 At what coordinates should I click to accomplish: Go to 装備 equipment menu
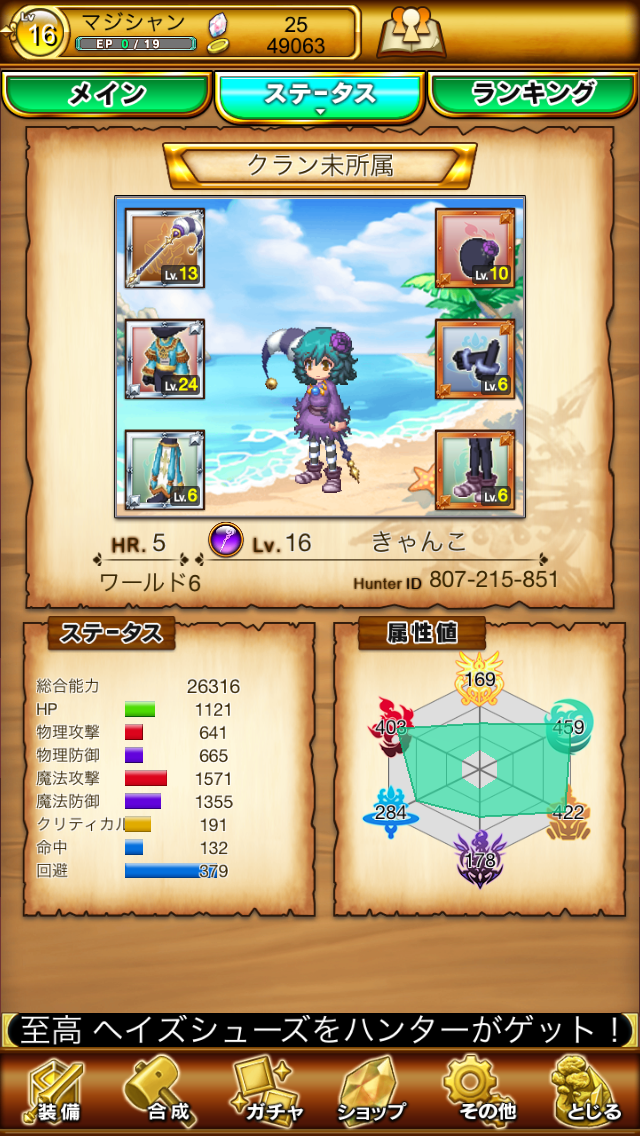(x=56, y=1092)
